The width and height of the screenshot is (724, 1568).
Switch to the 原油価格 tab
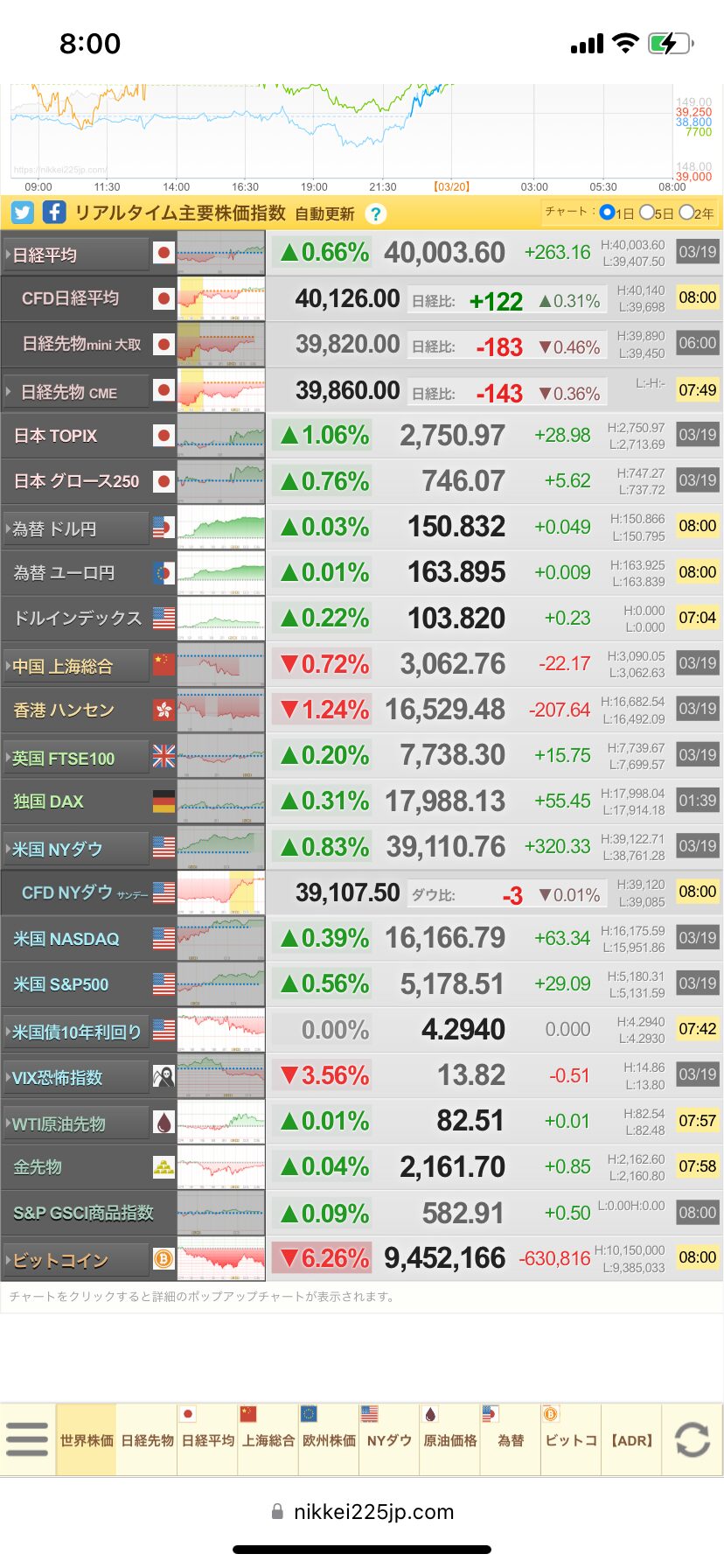449,1440
